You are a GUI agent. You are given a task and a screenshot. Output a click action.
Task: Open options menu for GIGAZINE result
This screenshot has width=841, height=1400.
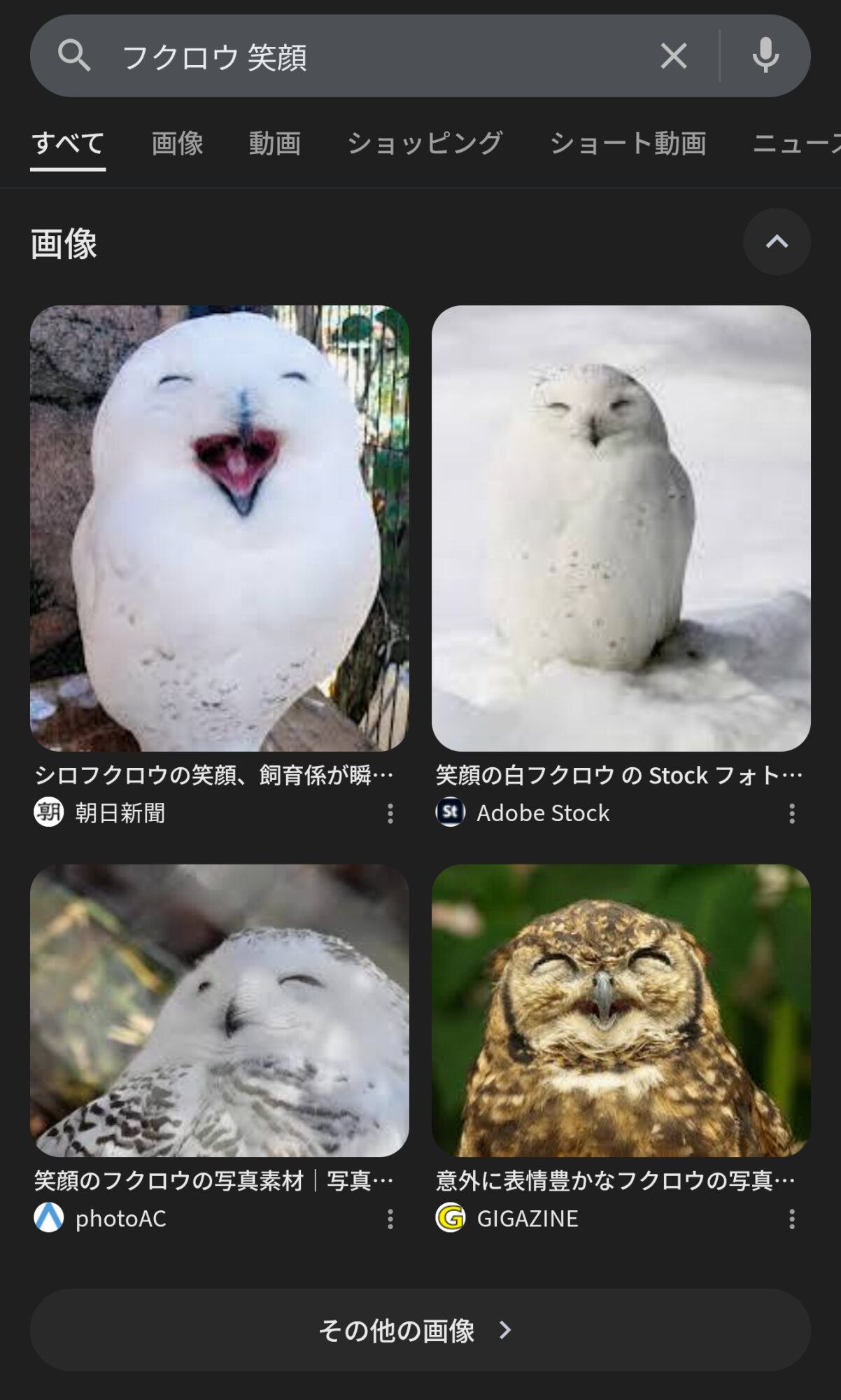point(792,1219)
